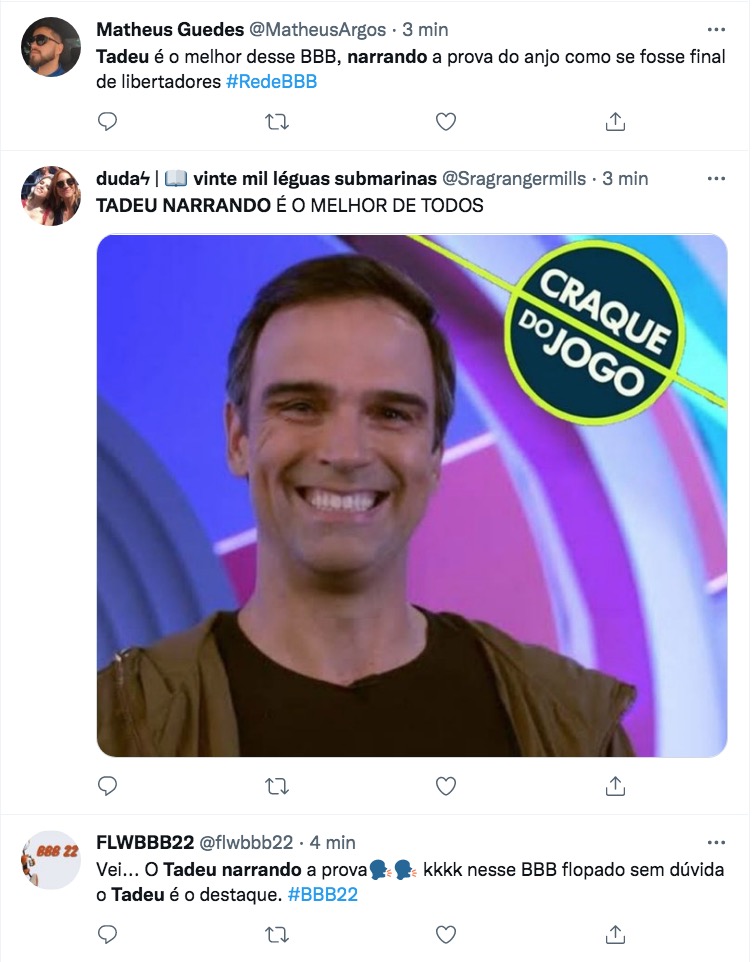Retweet duda's TADEU NARRANDO tweet
The image size is (756, 962).
pyautogui.click(x=277, y=786)
